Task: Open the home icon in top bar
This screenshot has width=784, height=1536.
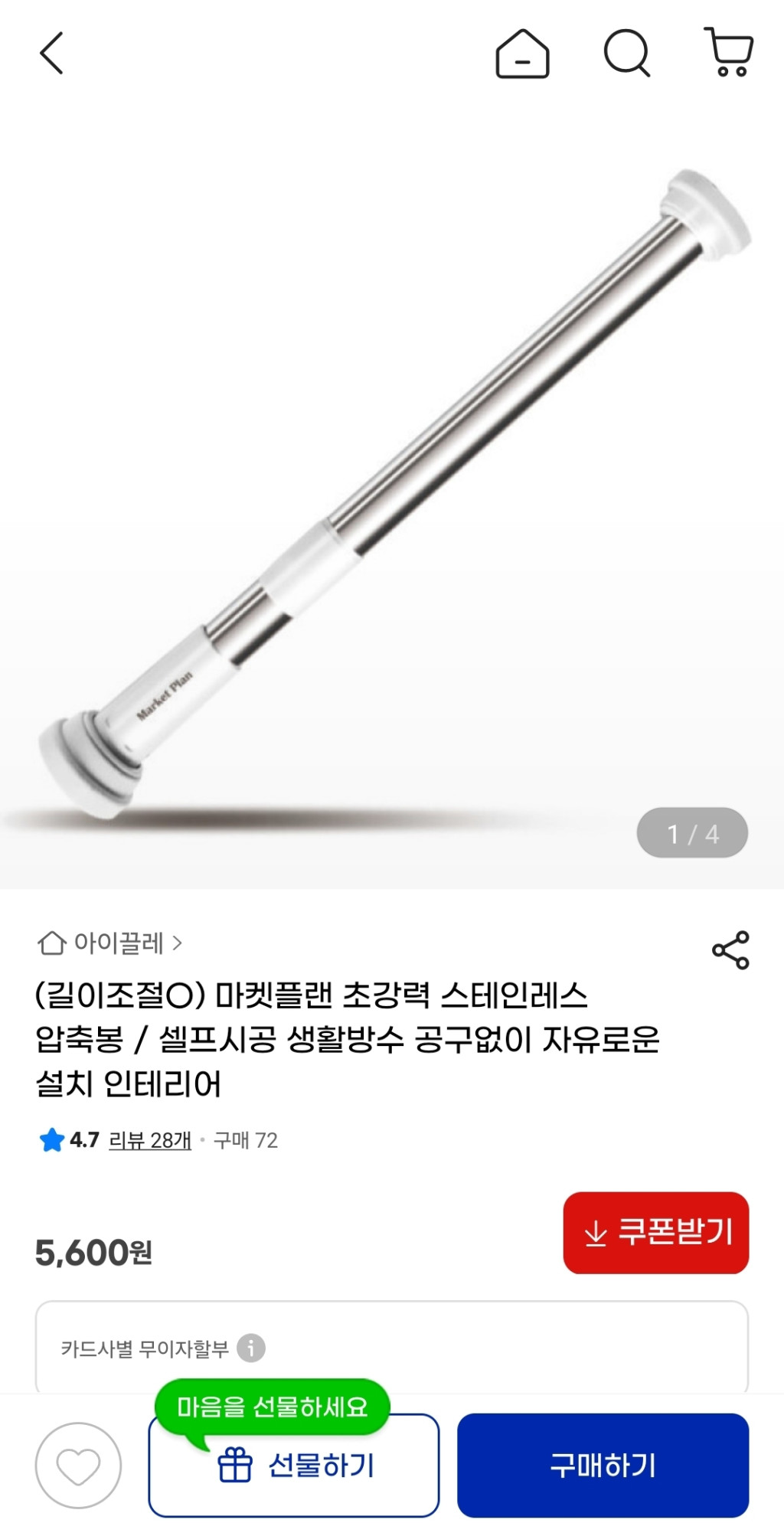Action: coord(522,54)
